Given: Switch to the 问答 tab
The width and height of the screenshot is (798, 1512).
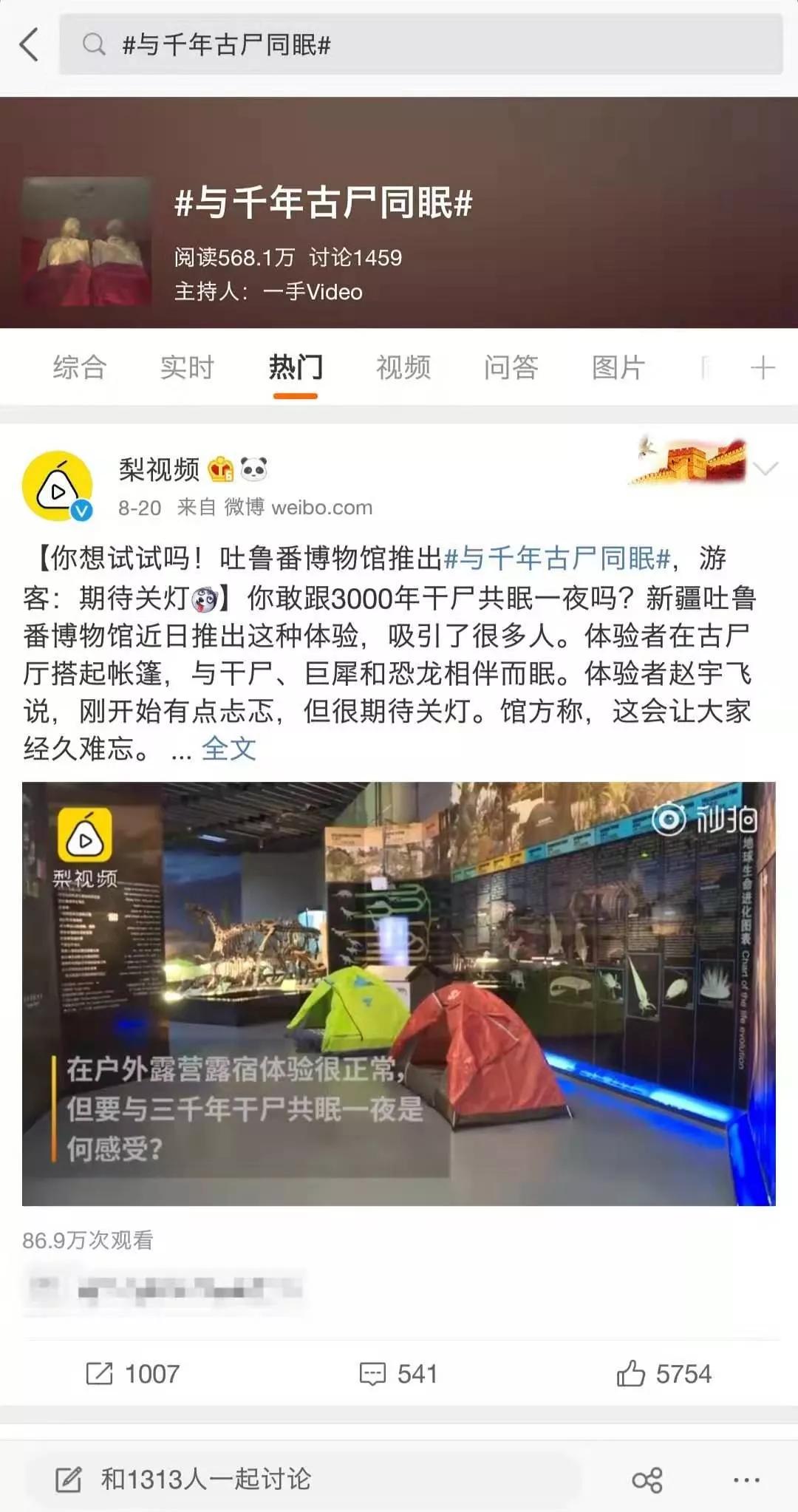Looking at the screenshot, I should click(x=511, y=367).
